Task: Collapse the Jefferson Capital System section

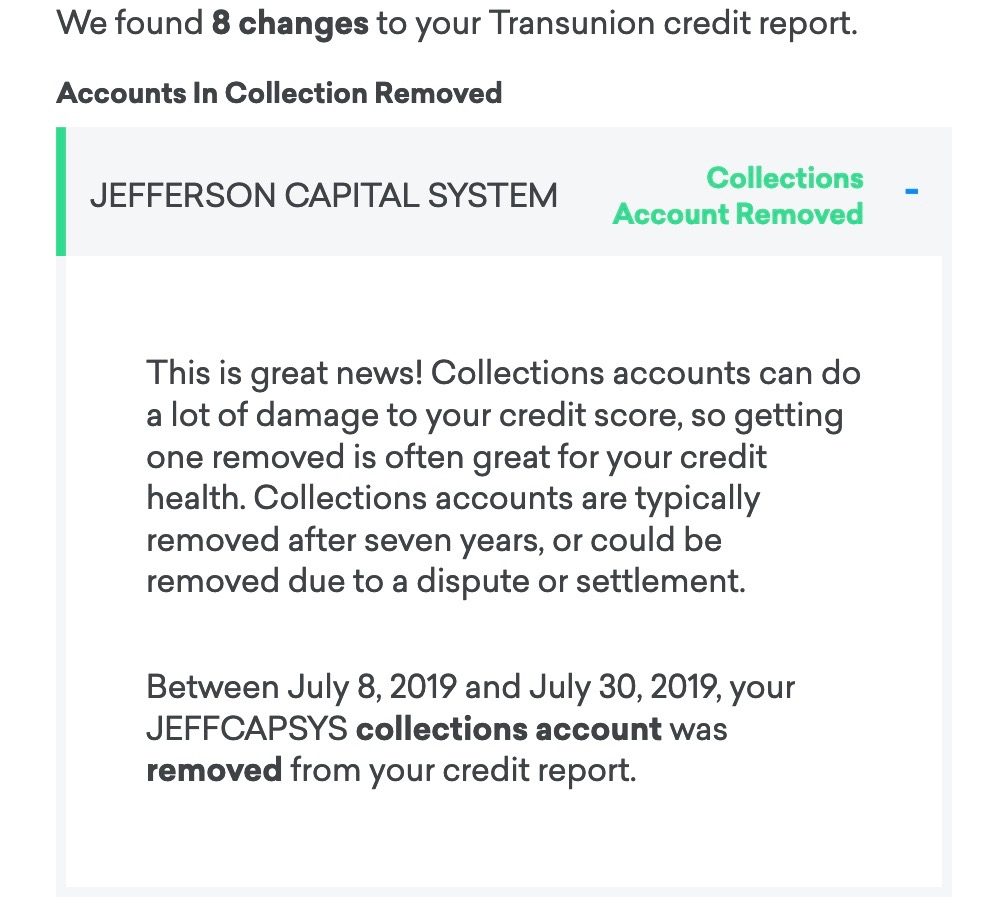Action: pos(911,191)
